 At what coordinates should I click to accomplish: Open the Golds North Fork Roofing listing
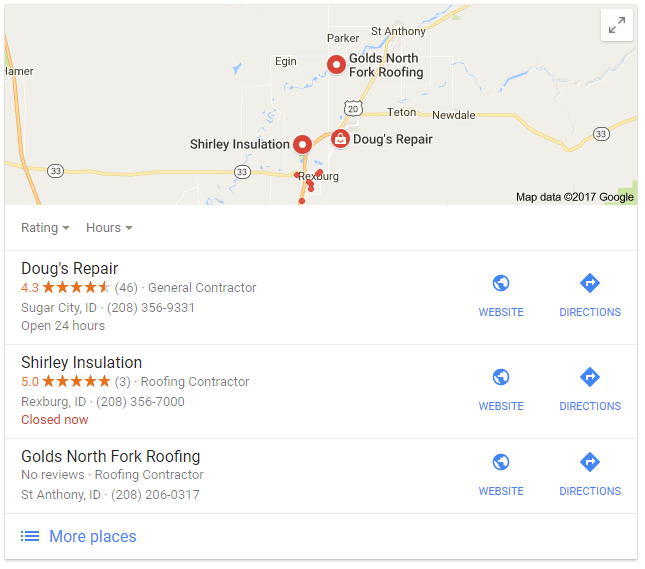tap(110, 456)
